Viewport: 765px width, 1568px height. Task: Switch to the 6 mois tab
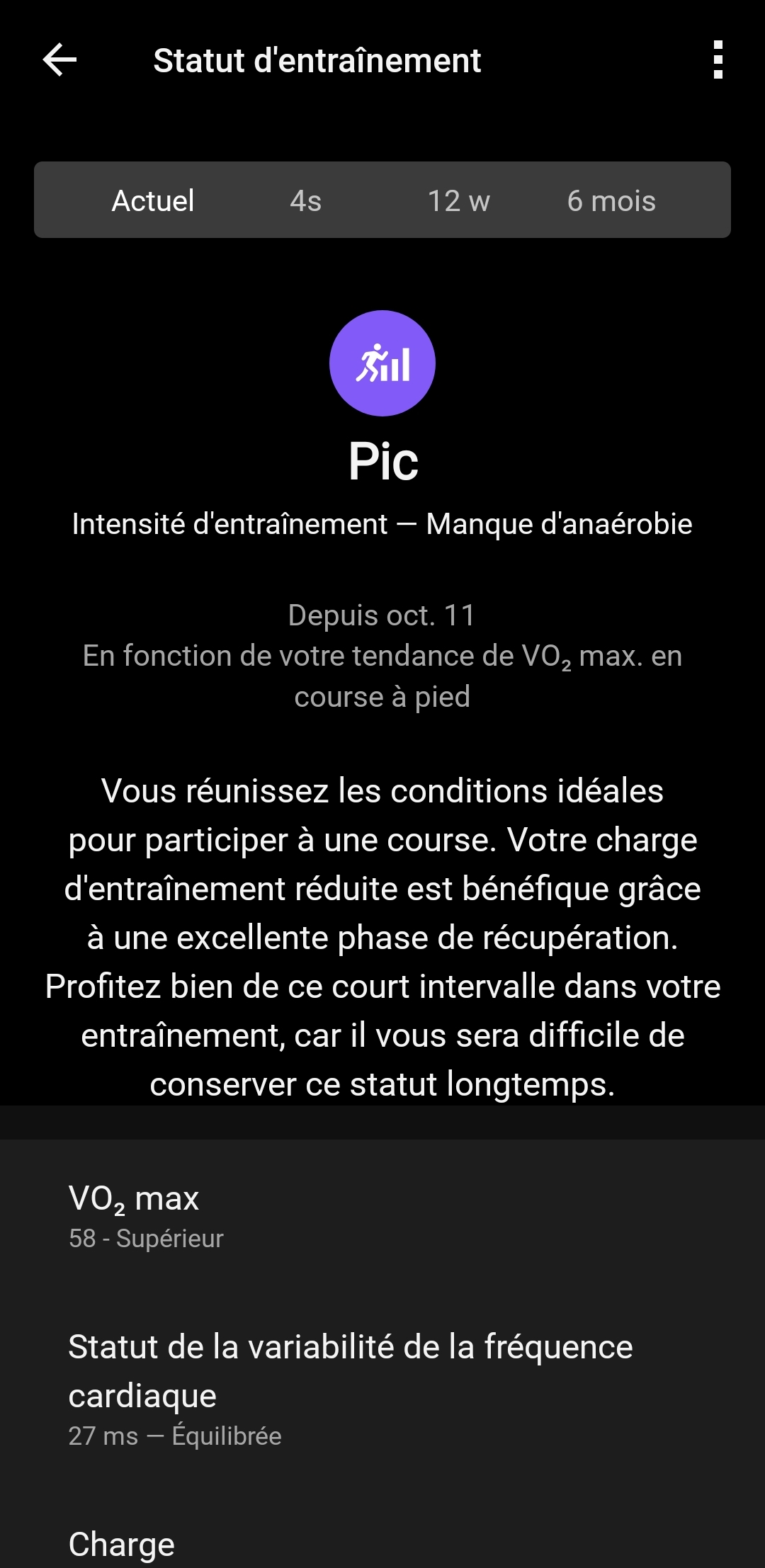611,200
